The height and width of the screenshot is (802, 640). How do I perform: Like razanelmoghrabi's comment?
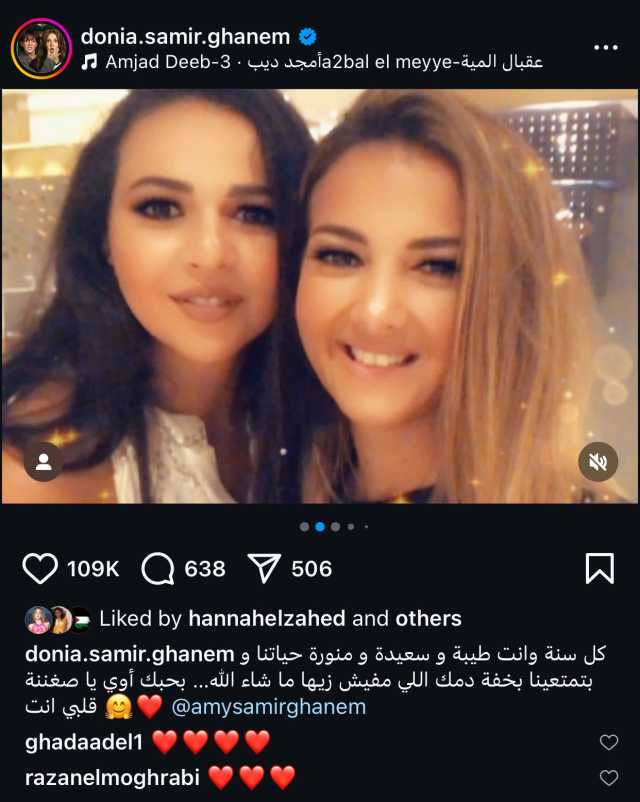coord(608,777)
